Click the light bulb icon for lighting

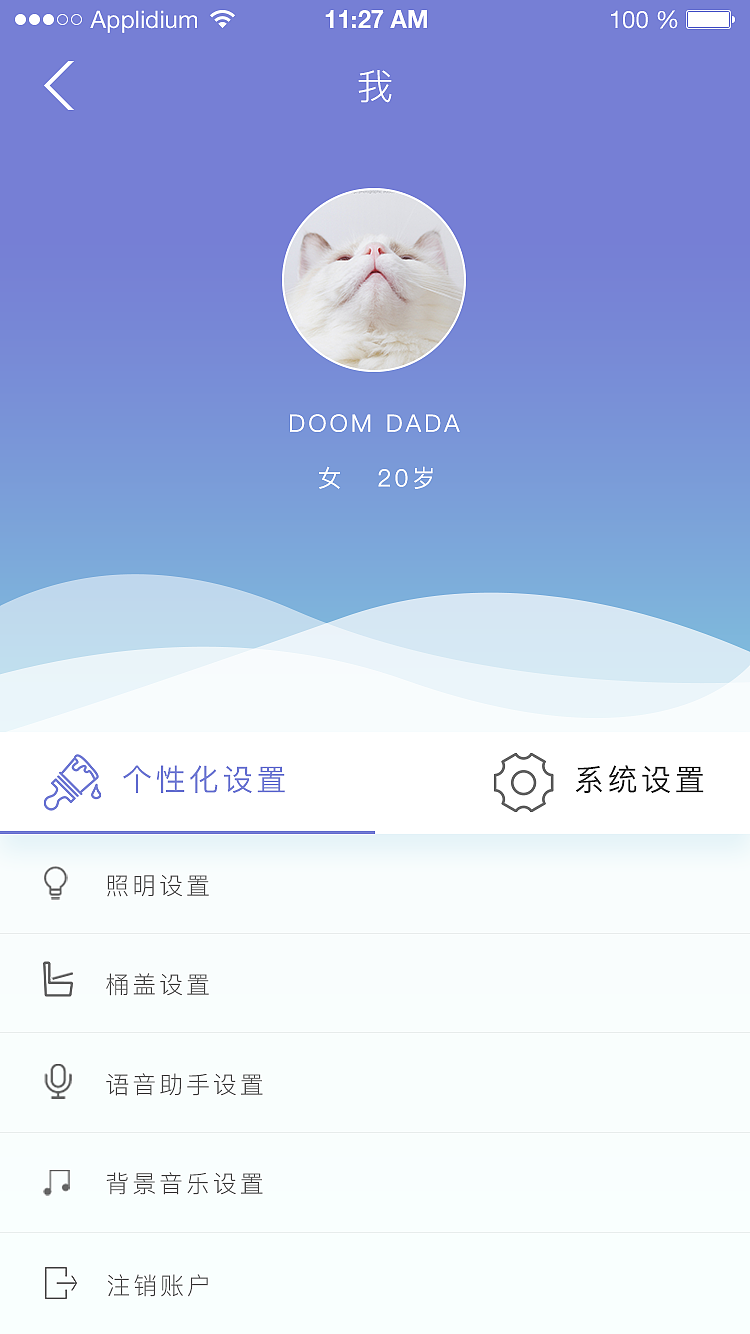[x=57, y=884]
